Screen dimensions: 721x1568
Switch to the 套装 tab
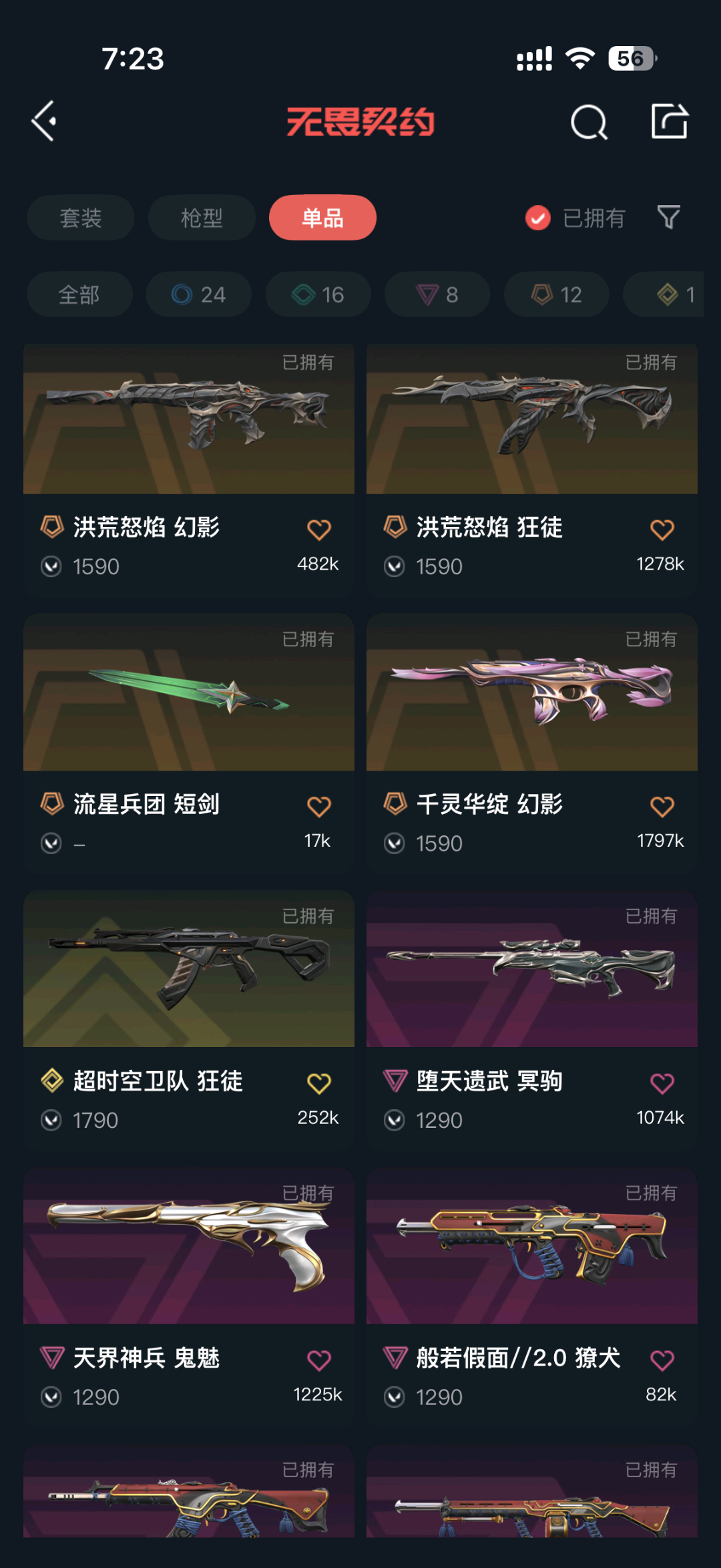tap(81, 218)
